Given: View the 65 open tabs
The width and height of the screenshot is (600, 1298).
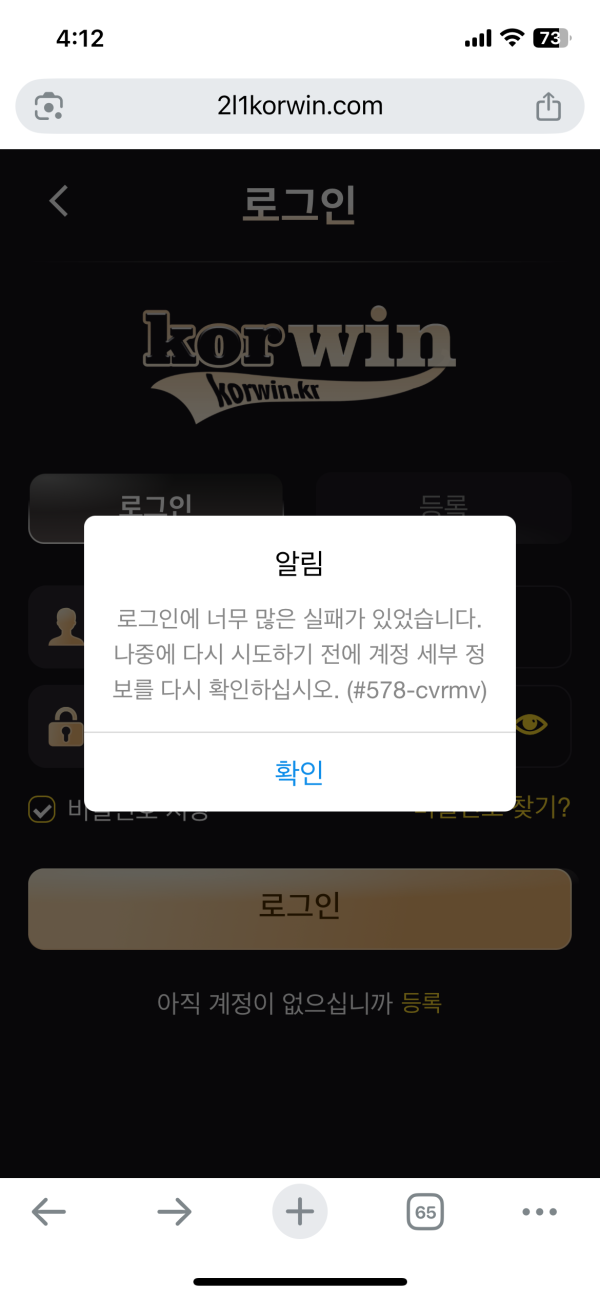Looking at the screenshot, I should [x=425, y=1213].
